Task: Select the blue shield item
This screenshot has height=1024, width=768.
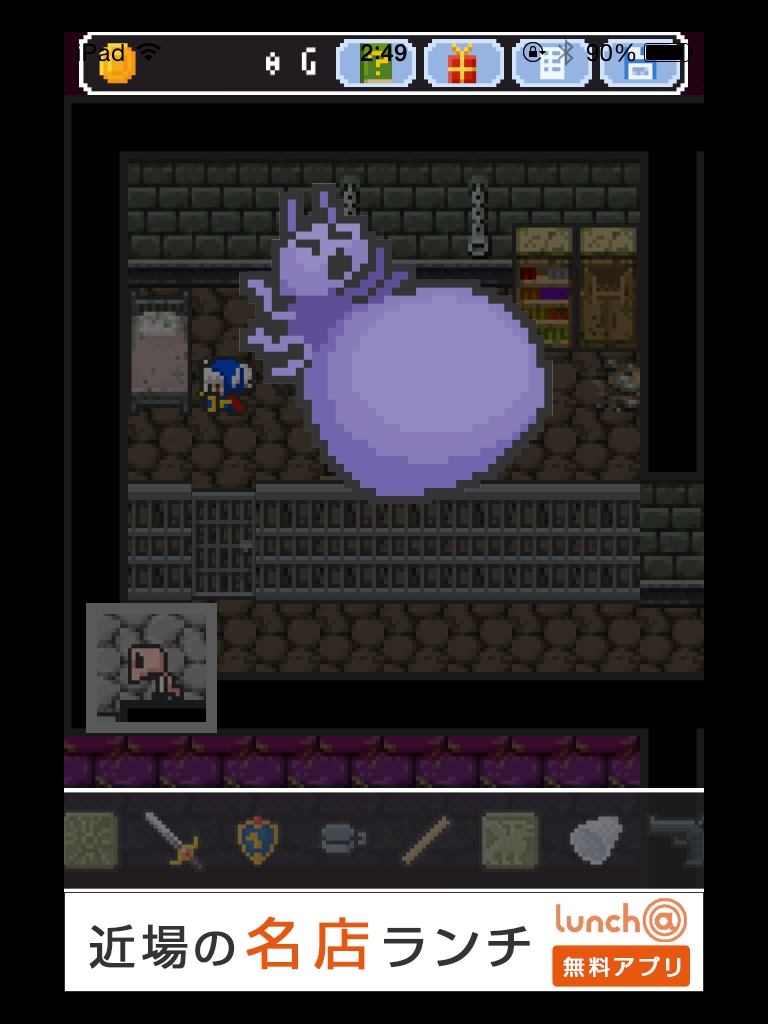Action: click(257, 838)
